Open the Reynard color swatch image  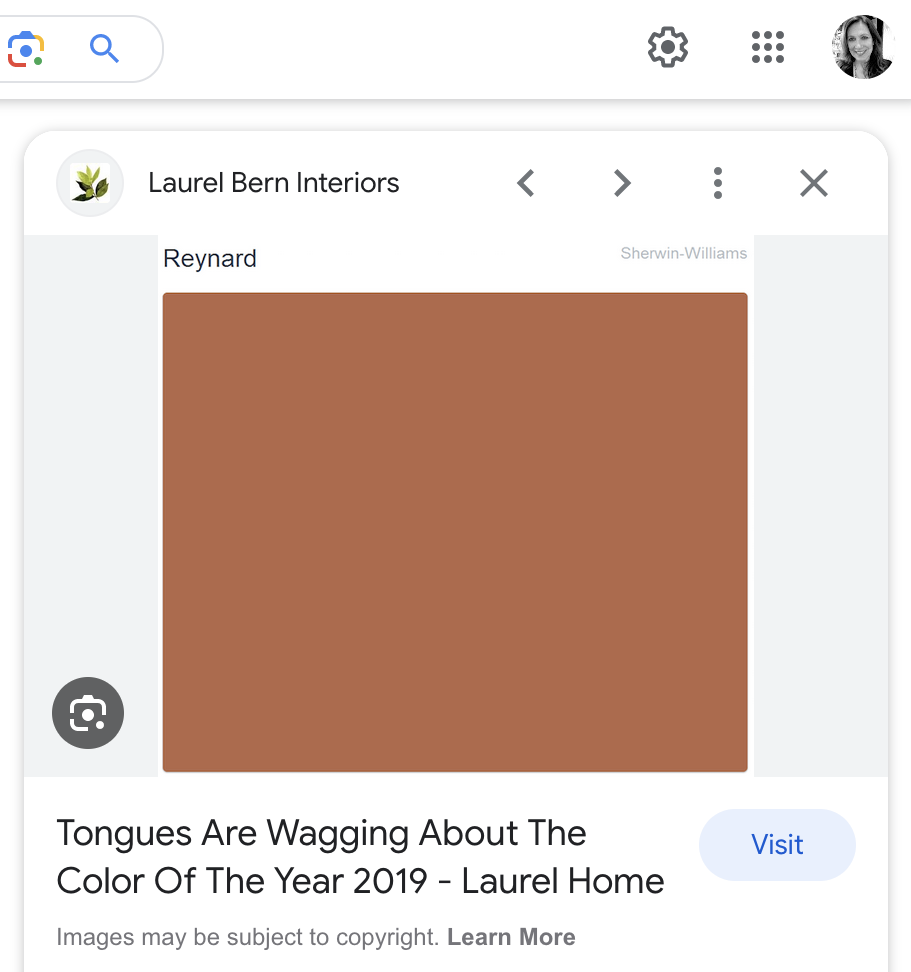(455, 531)
